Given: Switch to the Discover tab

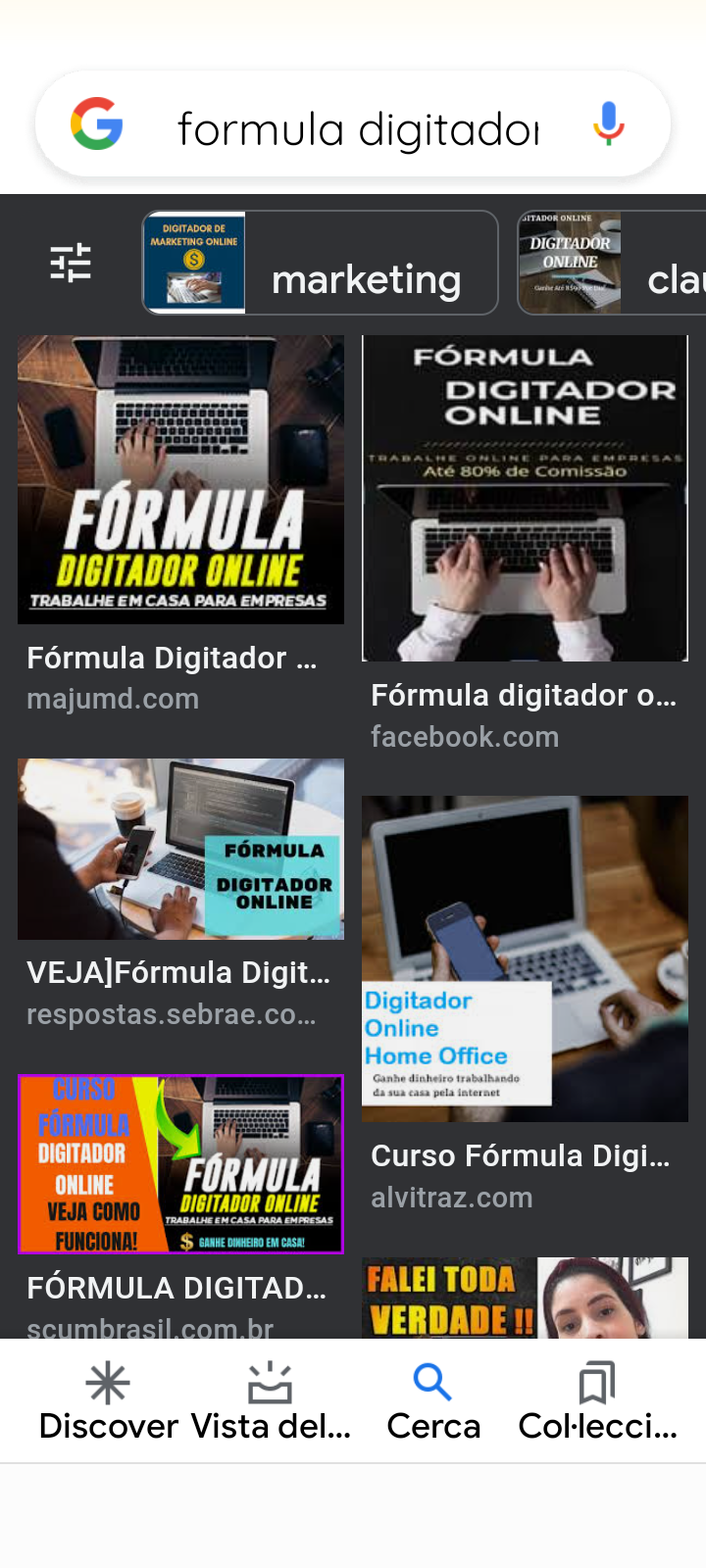Looking at the screenshot, I should pos(108,1401).
